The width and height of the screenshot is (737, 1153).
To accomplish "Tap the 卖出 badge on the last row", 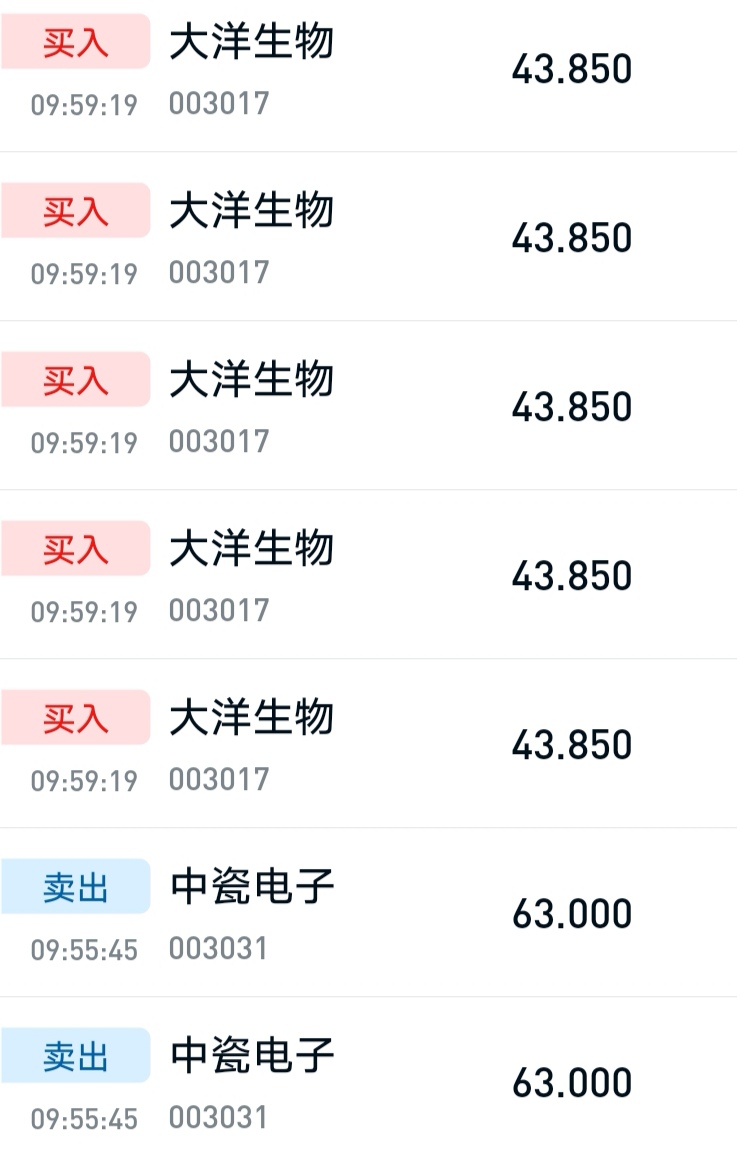I will 76,1055.
